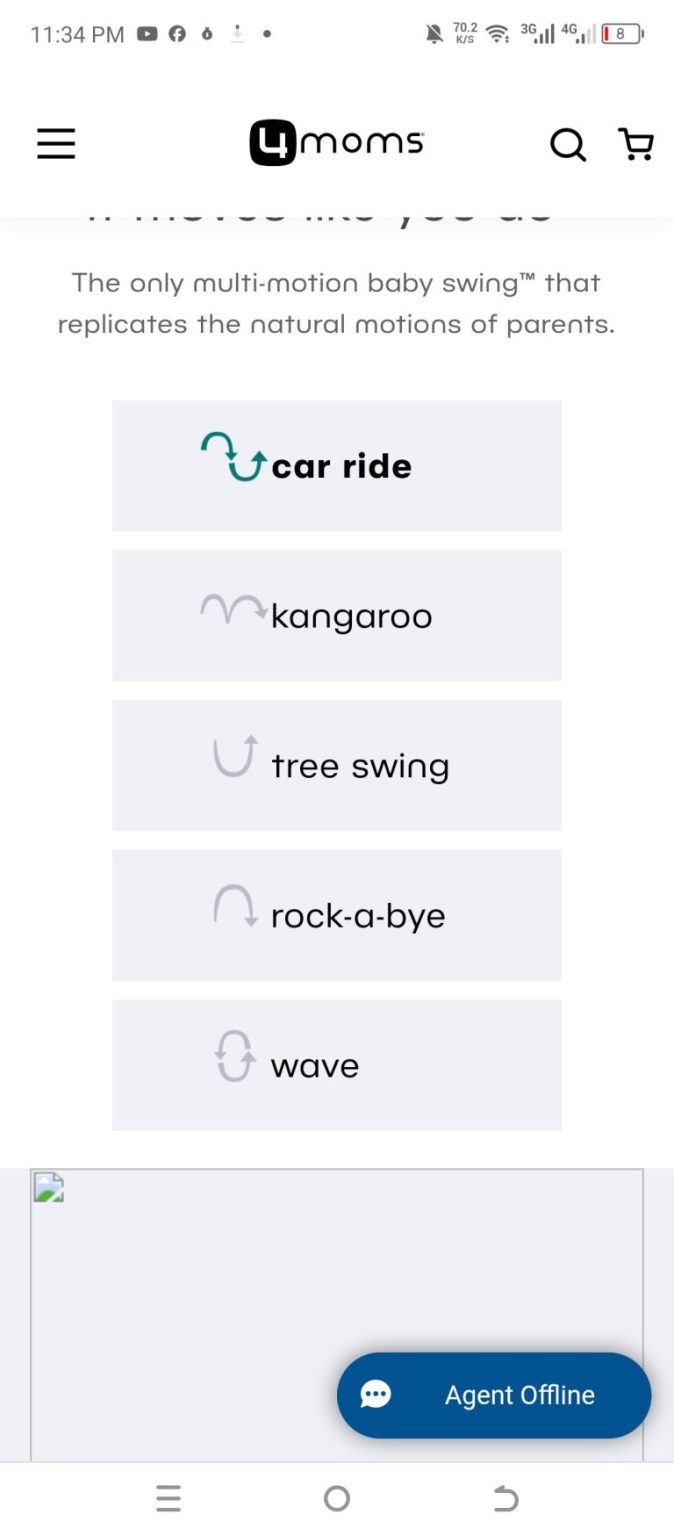Pick the wave motion

pos(336,1065)
